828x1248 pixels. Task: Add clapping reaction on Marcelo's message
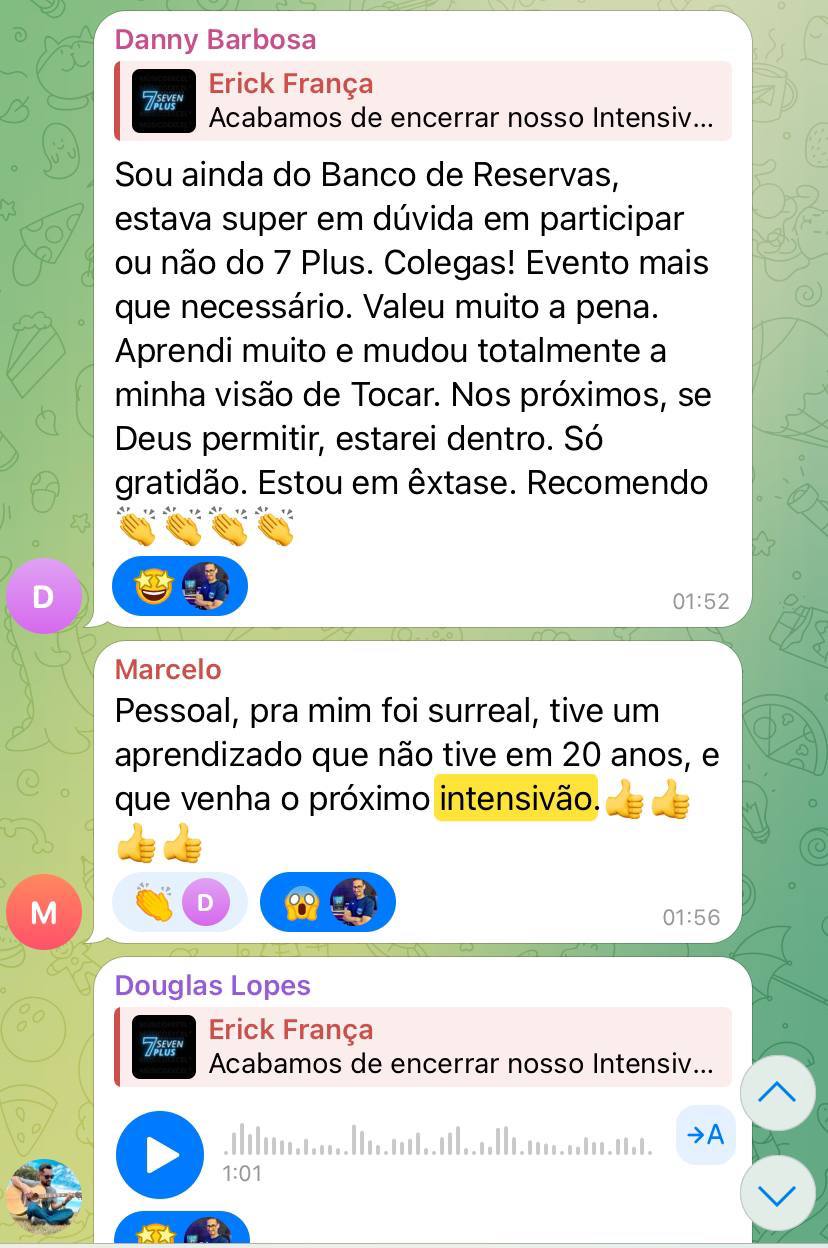179,903
